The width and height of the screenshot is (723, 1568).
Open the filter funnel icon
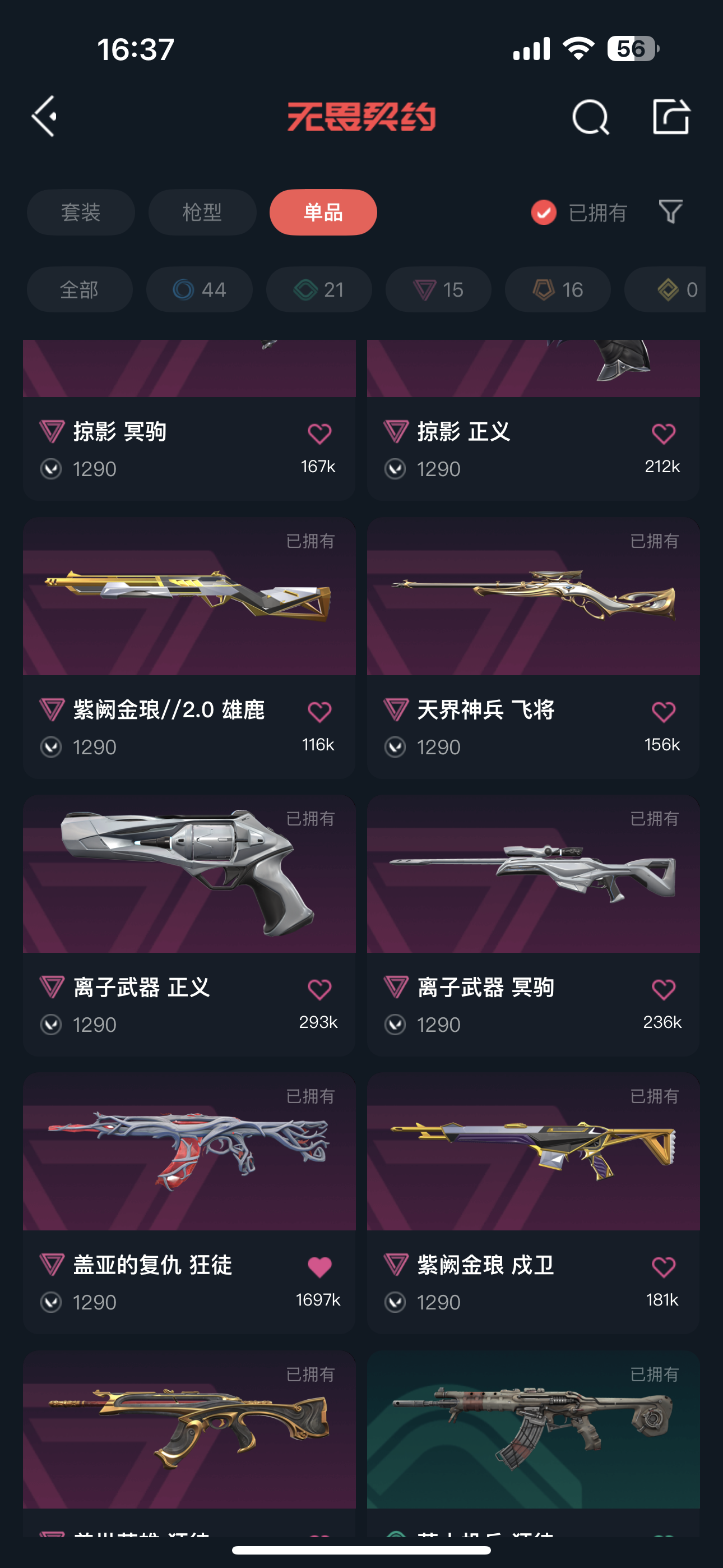[670, 212]
